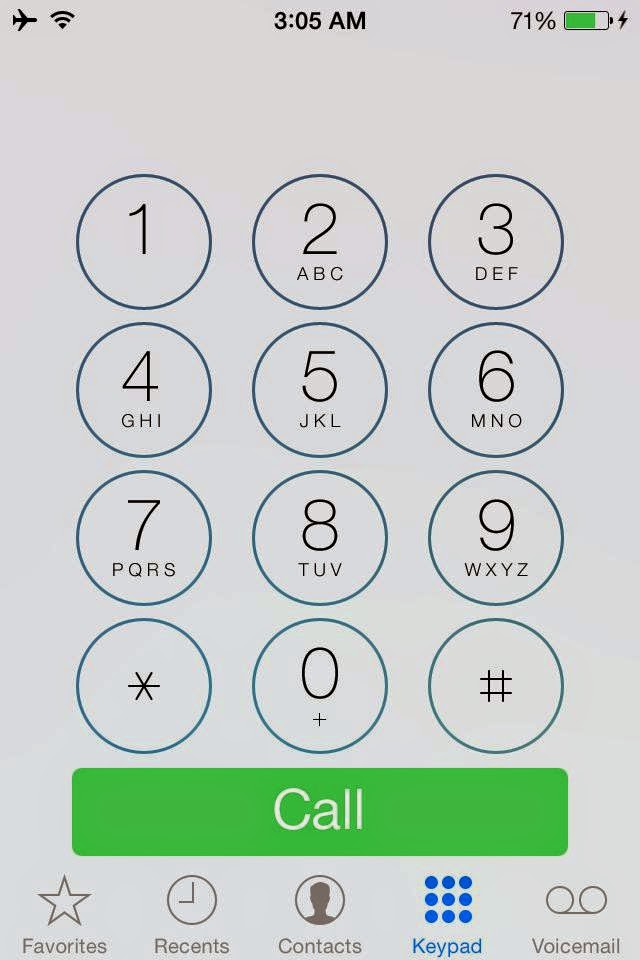The width and height of the screenshot is (640, 960).
Task: Tap the 2 ABC key
Action: click(x=320, y=242)
